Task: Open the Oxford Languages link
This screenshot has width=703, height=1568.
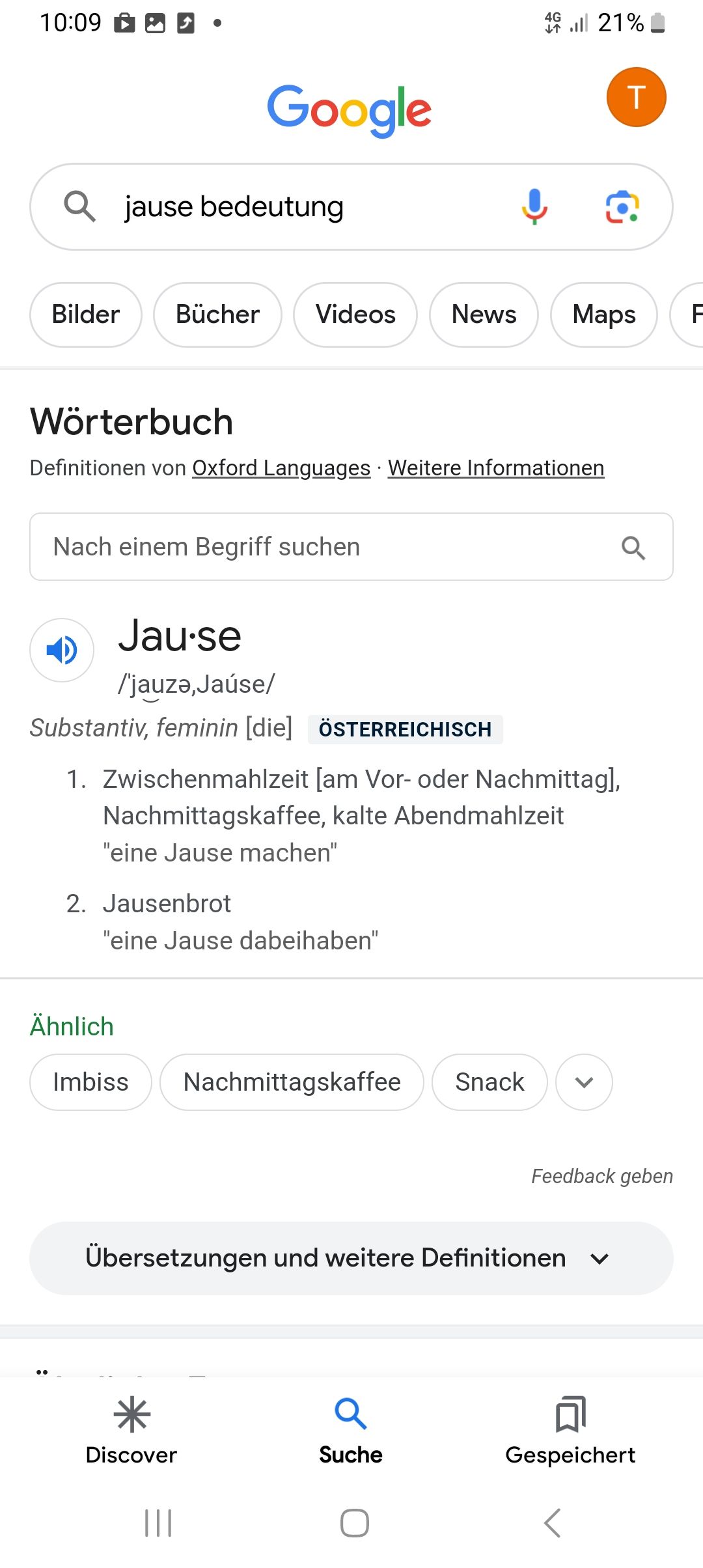Action: click(281, 468)
